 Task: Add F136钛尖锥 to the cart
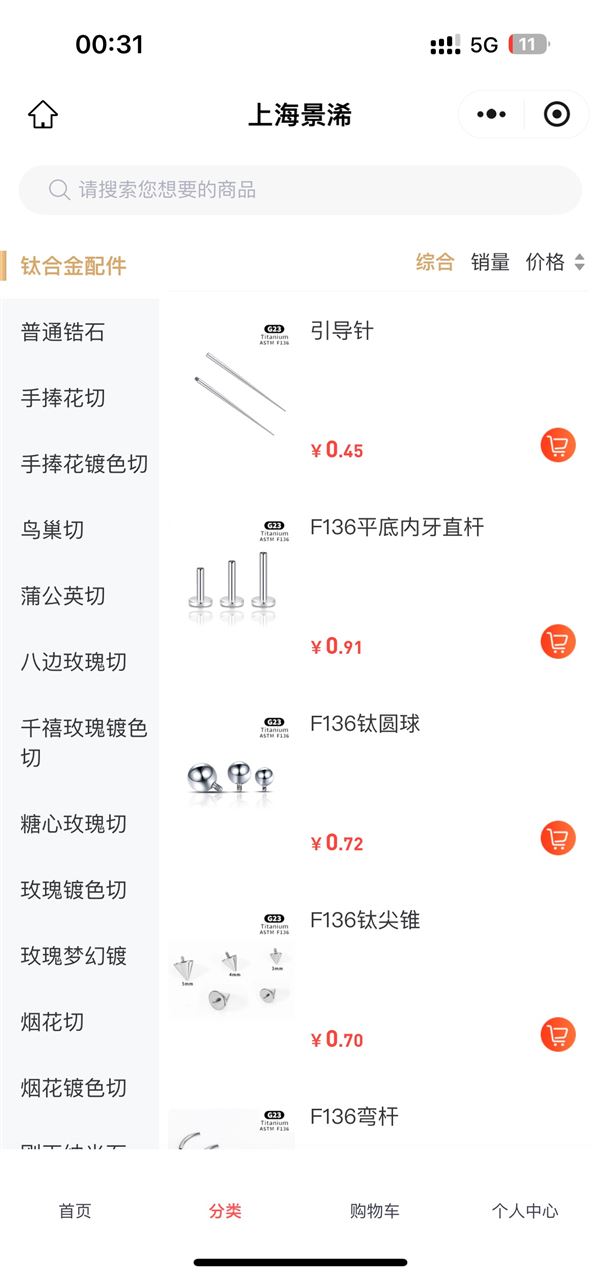click(558, 1035)
